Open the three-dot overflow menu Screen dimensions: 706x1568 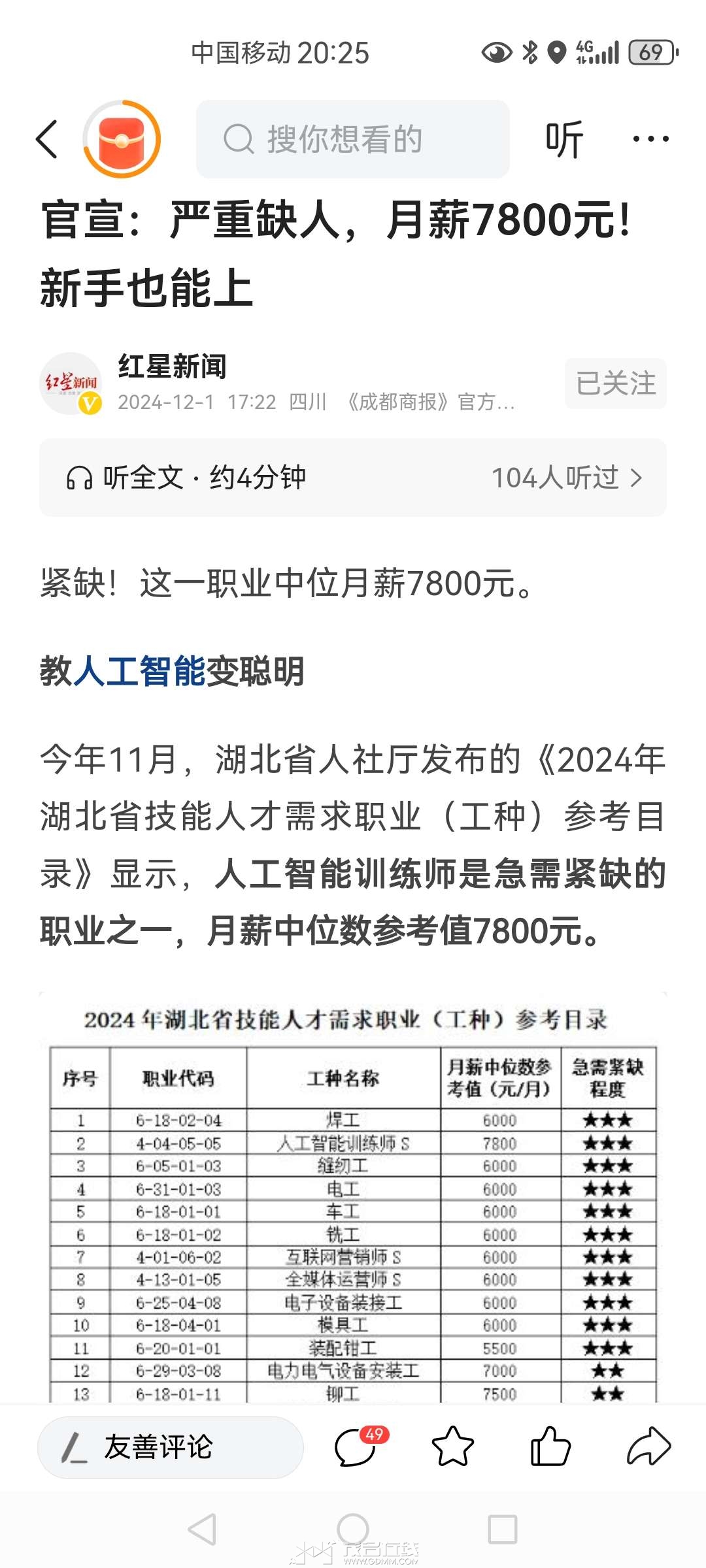[x=650, y=139]
